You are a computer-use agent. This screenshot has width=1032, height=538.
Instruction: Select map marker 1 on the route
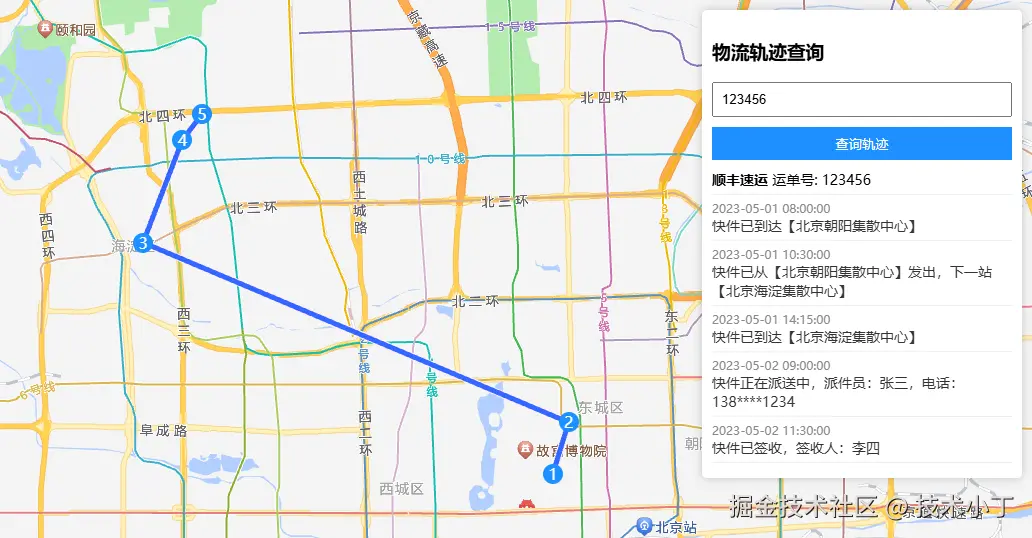tap(551, 474)
